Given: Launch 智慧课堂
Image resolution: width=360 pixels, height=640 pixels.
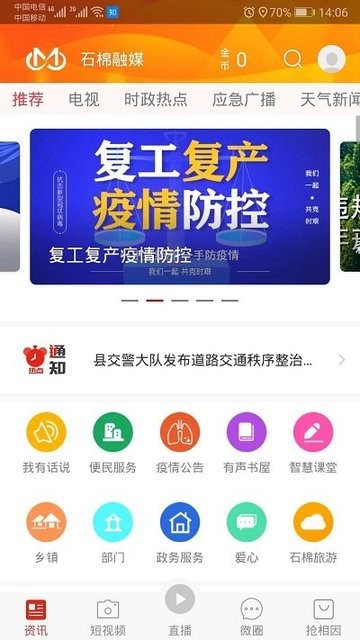Looking at the screenshot, I should click(x=313, y=443).
